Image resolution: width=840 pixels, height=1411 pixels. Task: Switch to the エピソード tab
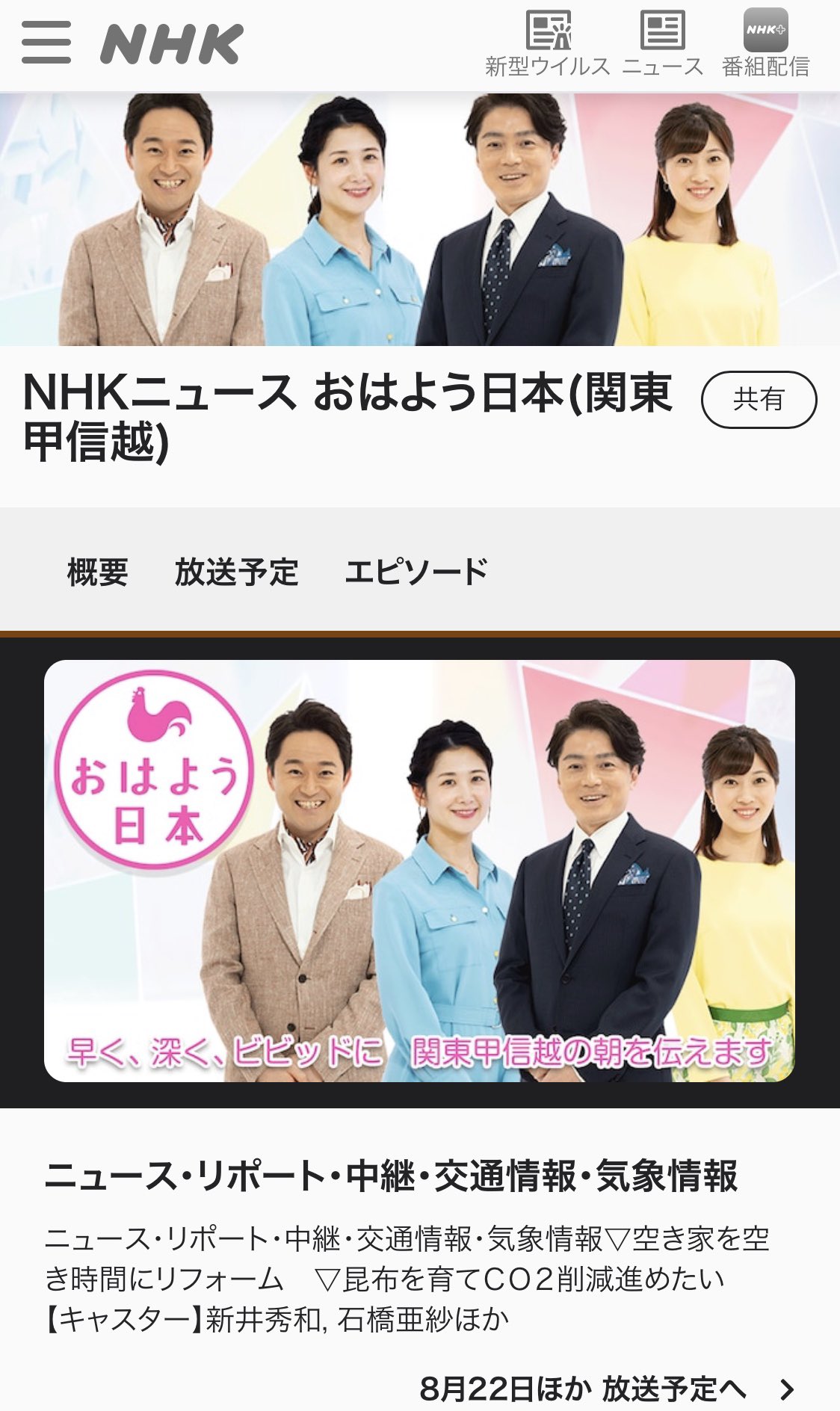(x=416, y=572)
